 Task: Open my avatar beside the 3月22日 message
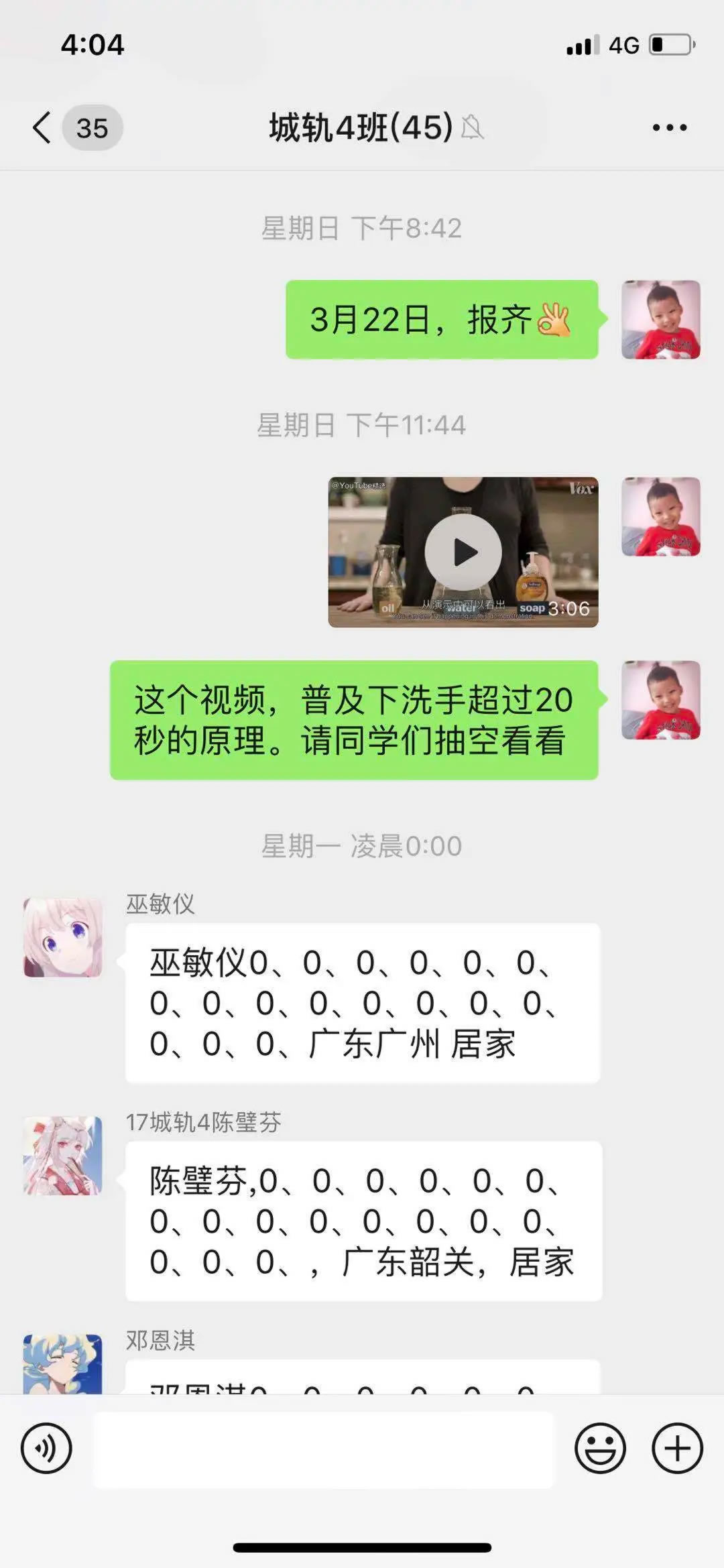(660, 320)
